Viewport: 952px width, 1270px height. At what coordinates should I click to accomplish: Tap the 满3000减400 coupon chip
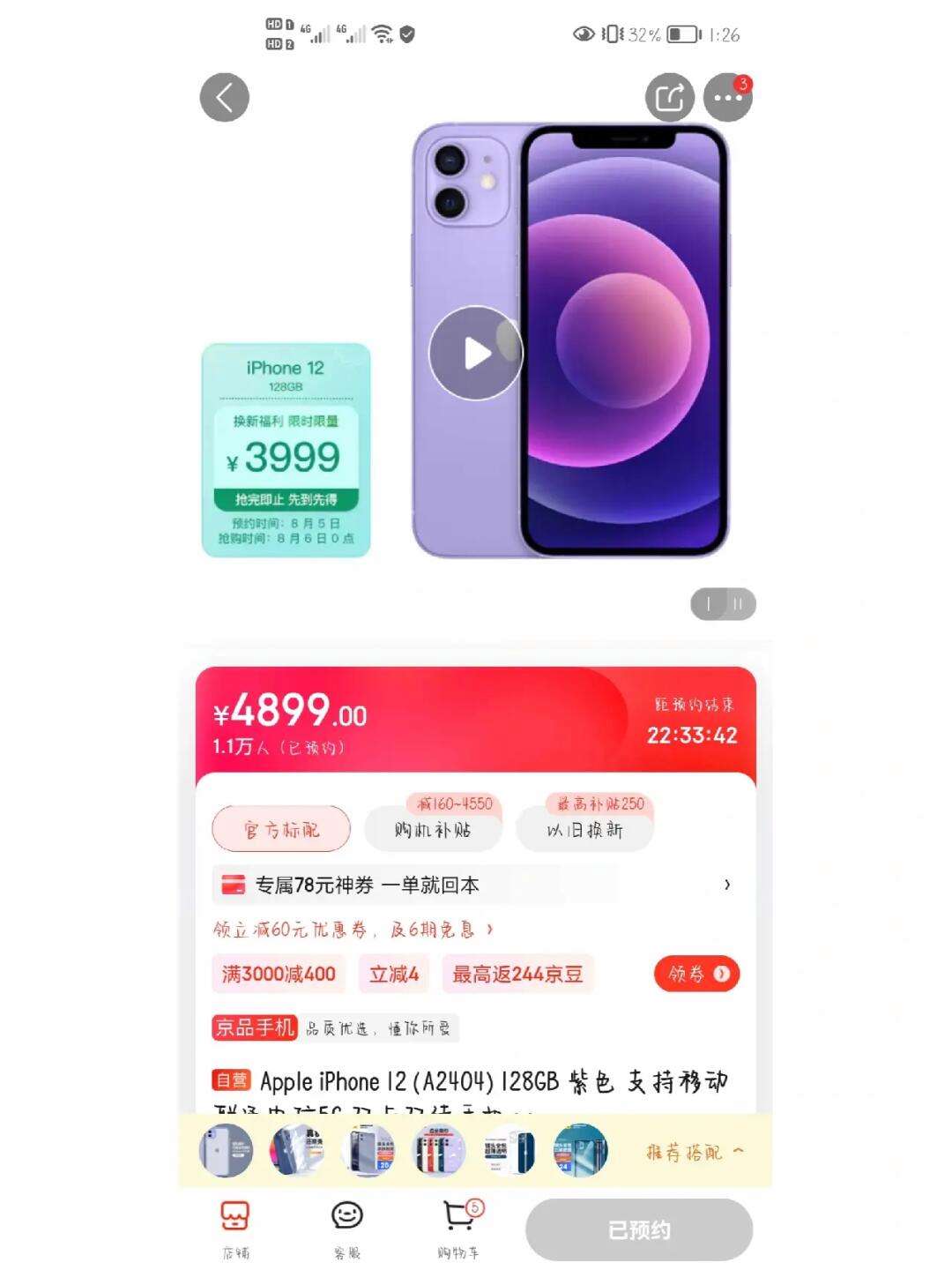click(x=279, y=974)
